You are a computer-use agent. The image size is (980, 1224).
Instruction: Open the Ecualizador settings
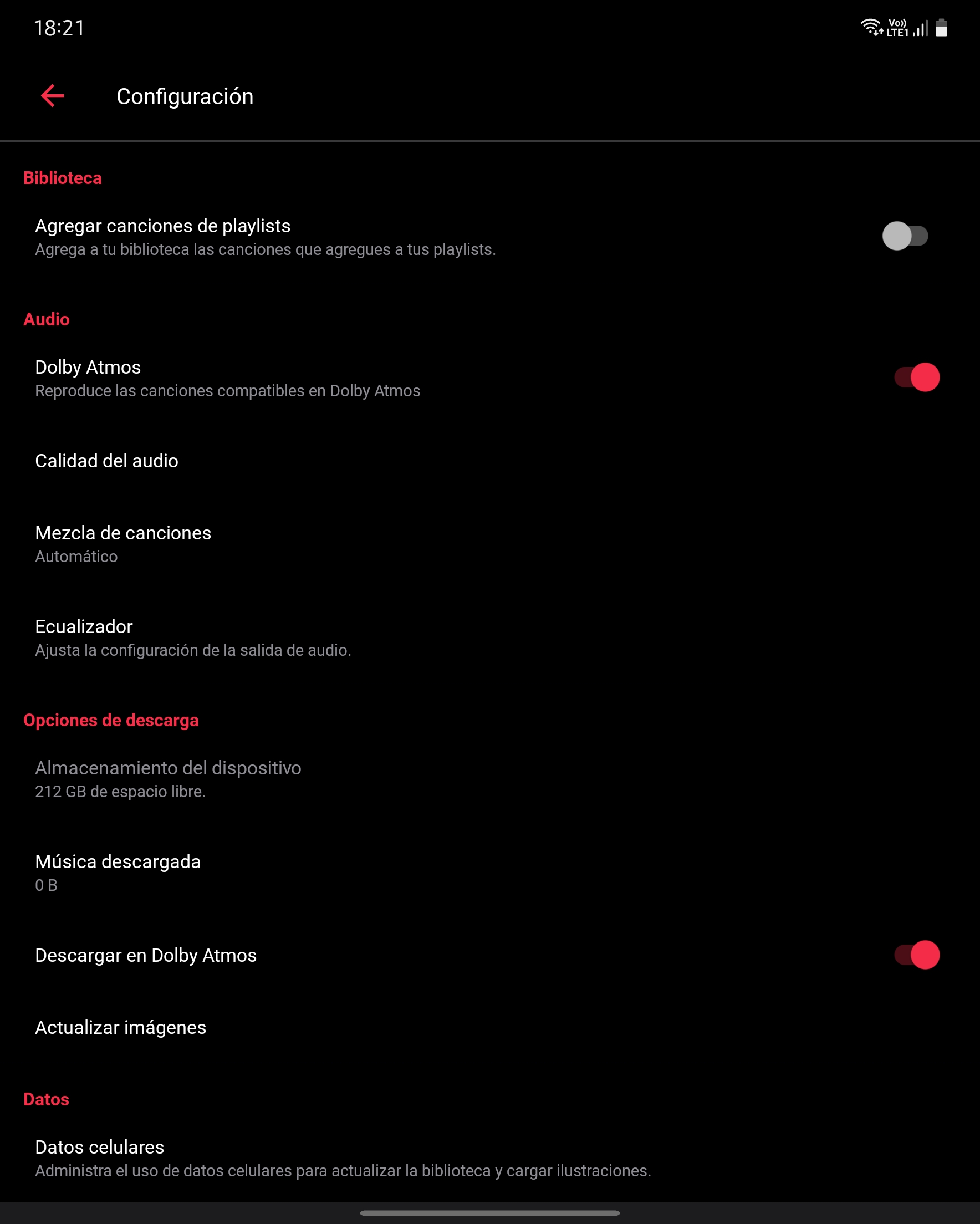[84, 637]
